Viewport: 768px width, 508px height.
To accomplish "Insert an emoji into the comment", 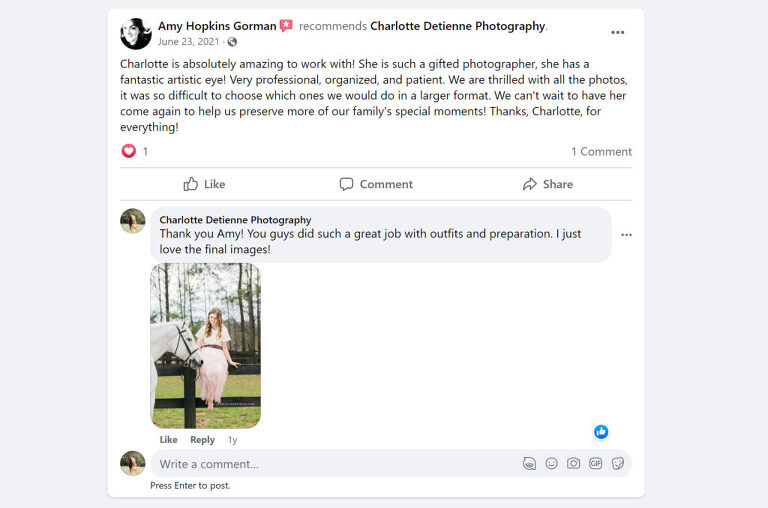I will [x=551, y=464].
